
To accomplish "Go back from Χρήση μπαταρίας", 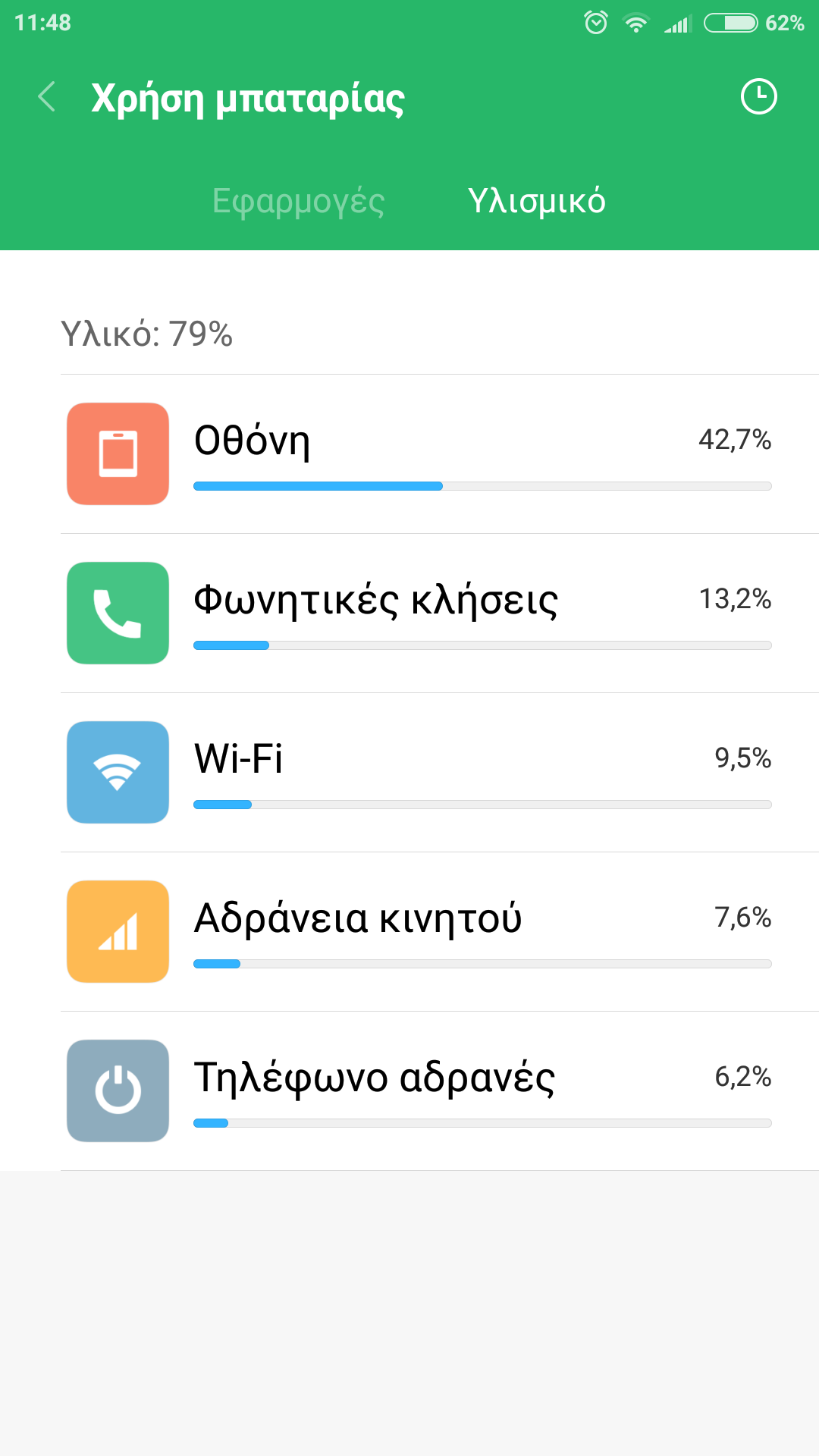I will [x=47, y=97].
